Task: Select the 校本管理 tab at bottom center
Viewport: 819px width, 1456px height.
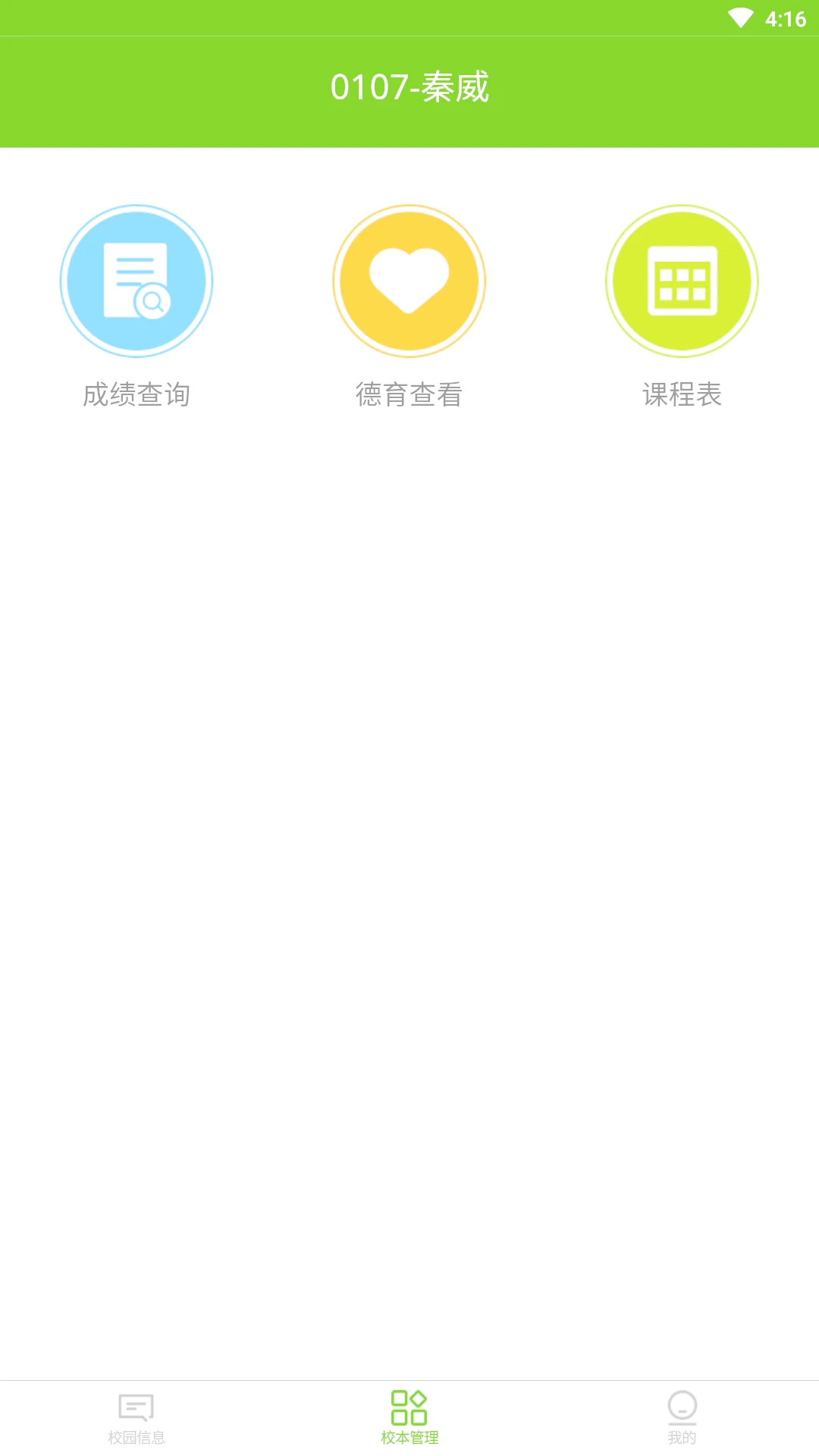Action: (x=409, y=1417)
